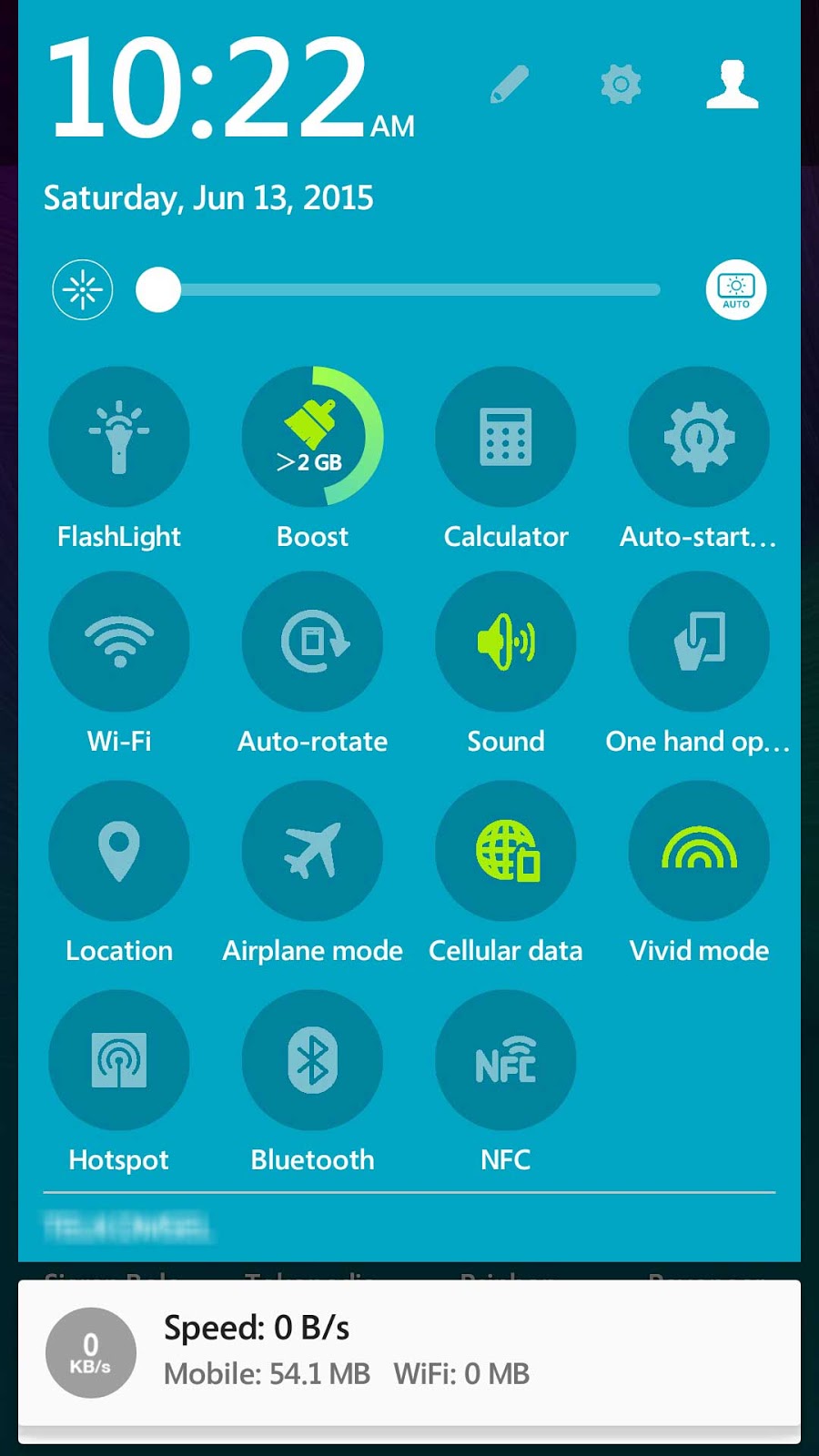Enable Location services
The image size is (819, 1456).
119,849
